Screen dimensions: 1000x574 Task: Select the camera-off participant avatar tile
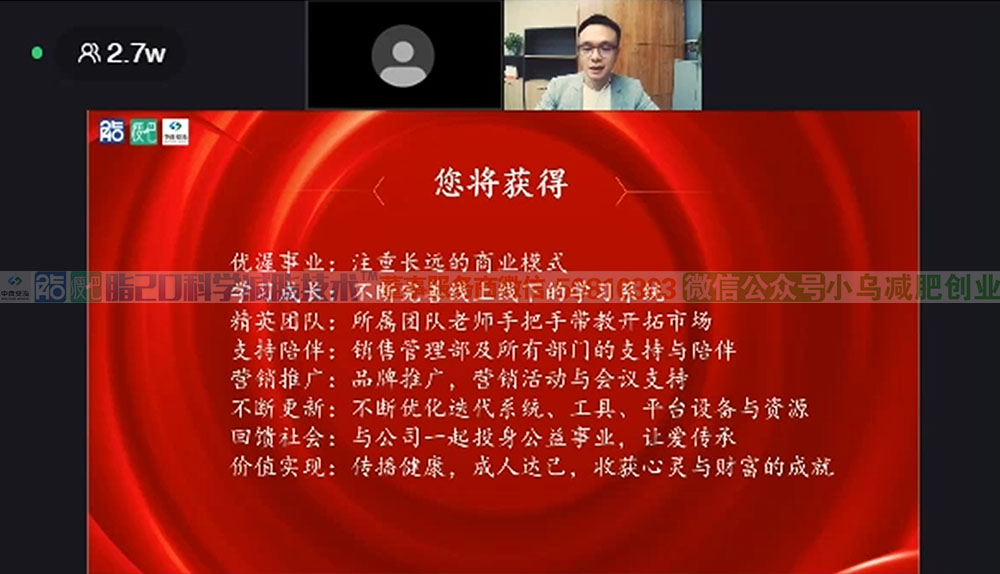click(x=403, y=55)
